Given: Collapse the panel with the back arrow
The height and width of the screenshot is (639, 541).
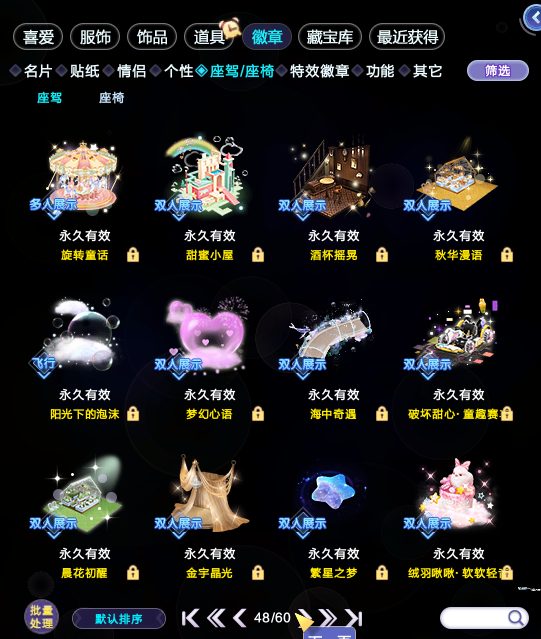Looking at the screenshot, I should coord(533,17).
